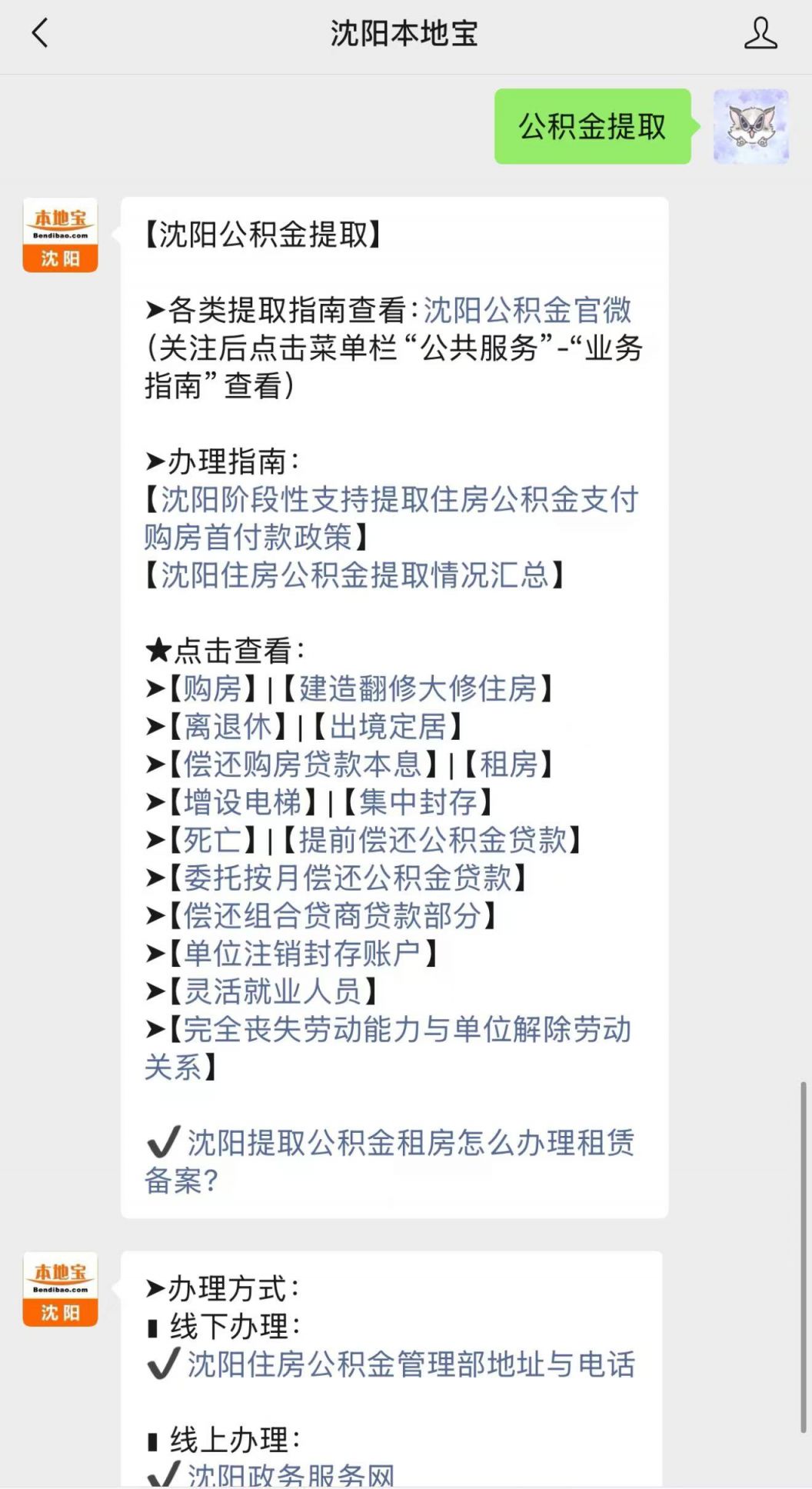Viewport: 812px width, 1489px height.
Task: Go back from the 沈阳本地宝 chat
Action: pos(41,34)
